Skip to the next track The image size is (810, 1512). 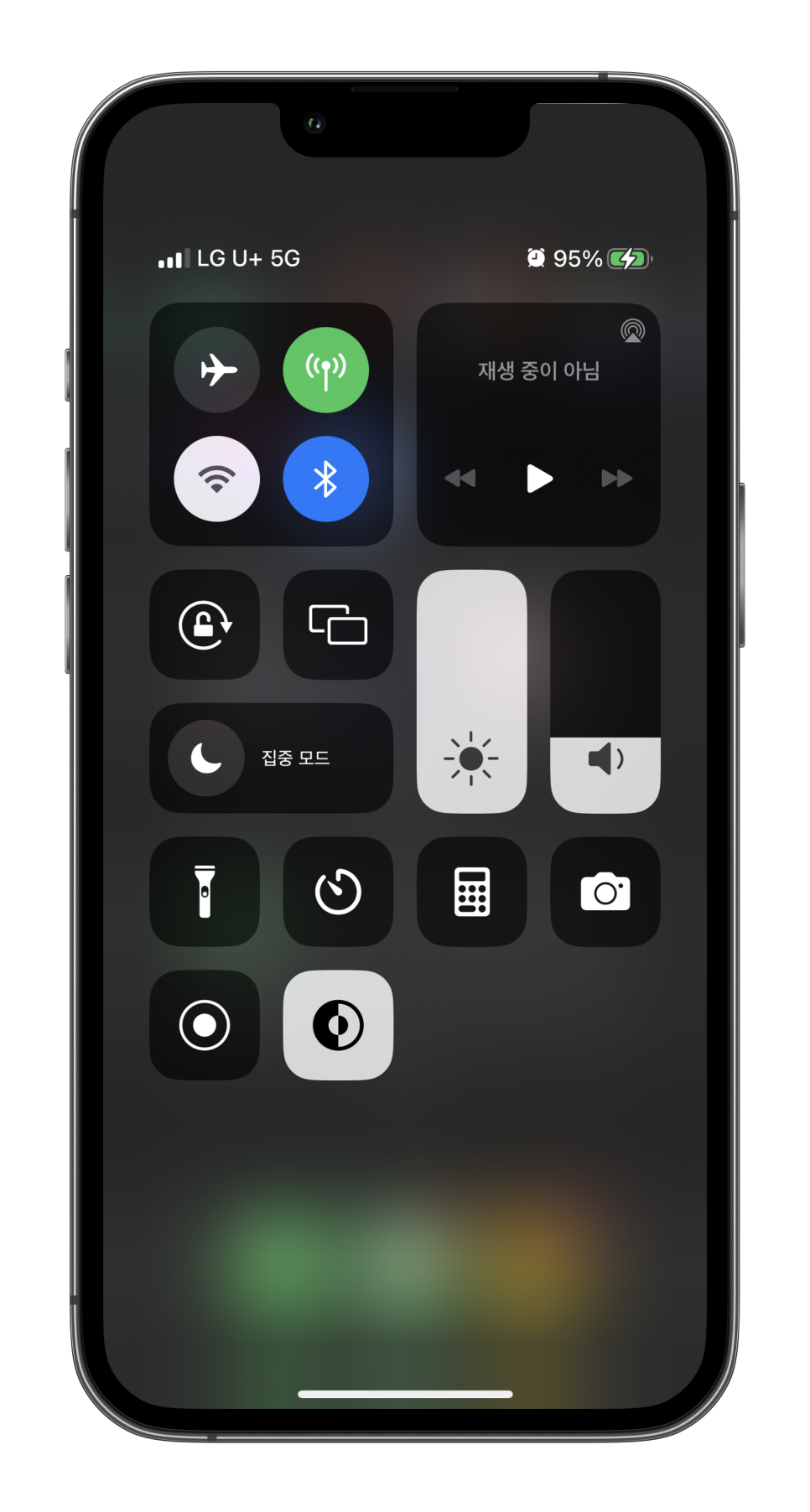pos(616,479)
